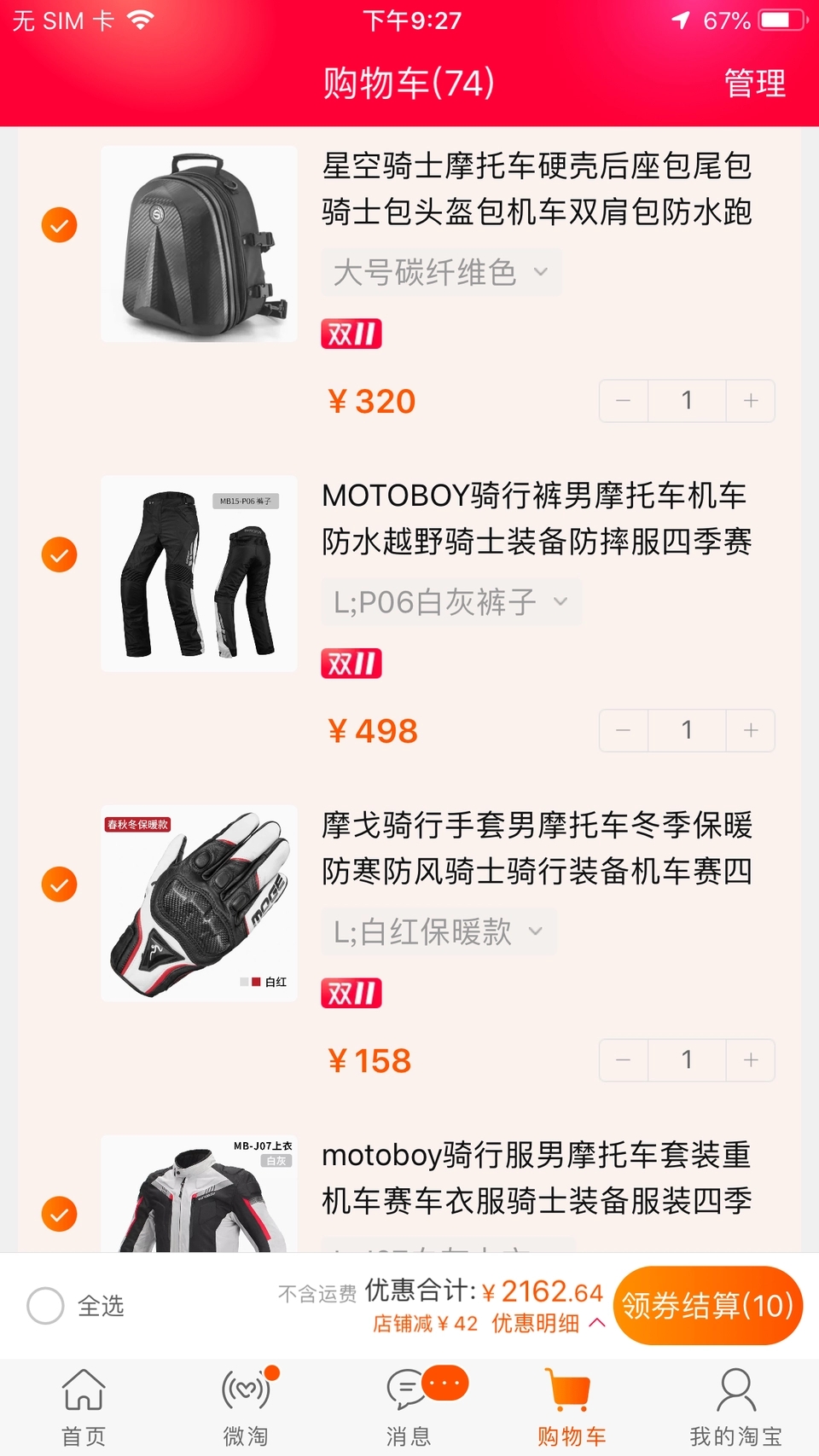Expand 优惠明细 discount details
The width and height of the screenshot is (819, 1456).
(548, 1324)
